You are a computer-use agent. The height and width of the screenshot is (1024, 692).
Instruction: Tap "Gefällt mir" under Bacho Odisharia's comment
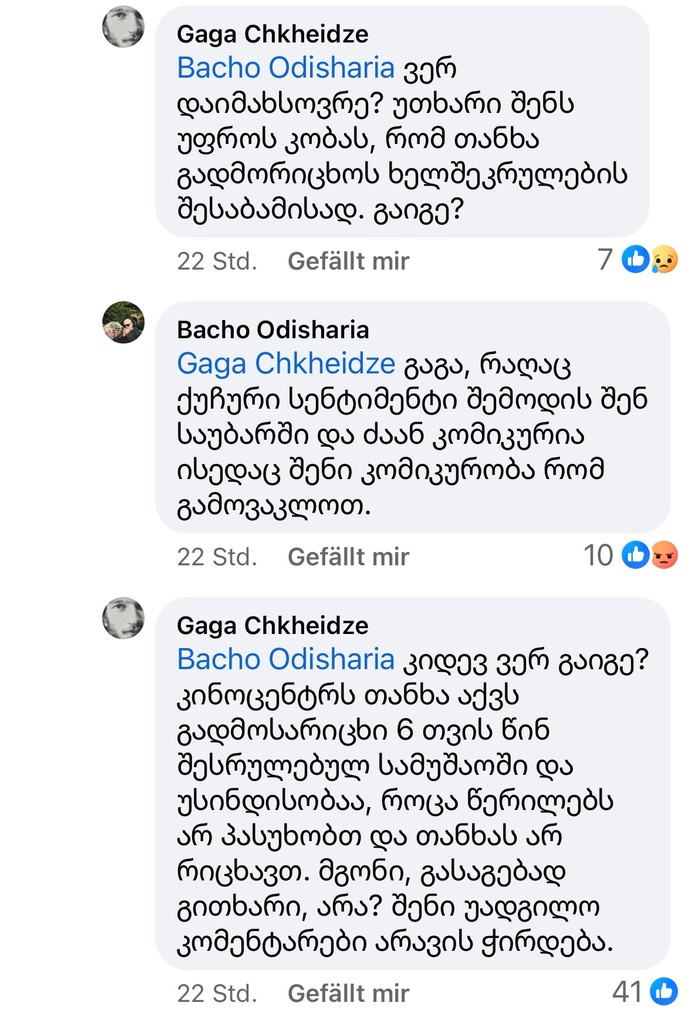click(348, 556)
